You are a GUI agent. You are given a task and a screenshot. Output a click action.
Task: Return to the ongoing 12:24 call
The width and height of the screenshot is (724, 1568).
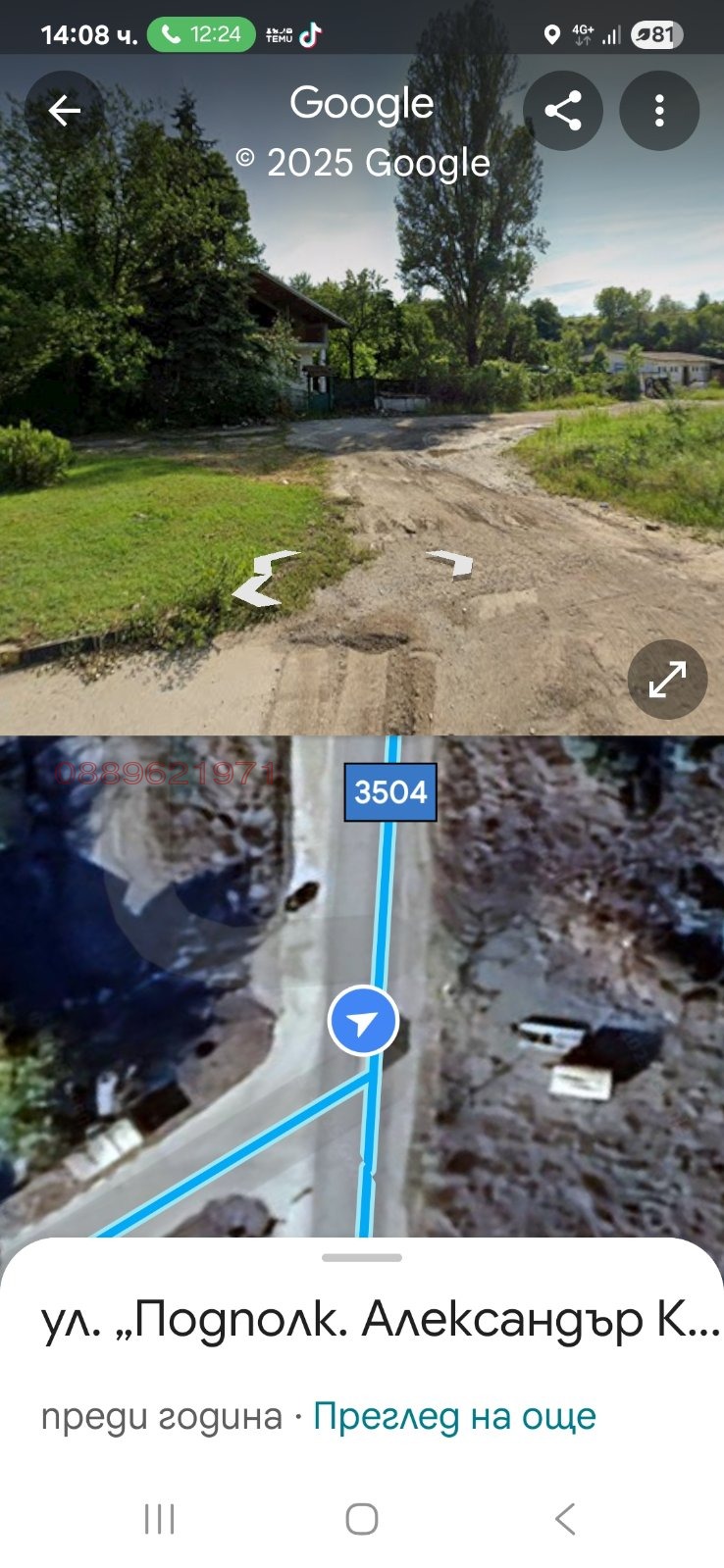[x=201, y=35]
